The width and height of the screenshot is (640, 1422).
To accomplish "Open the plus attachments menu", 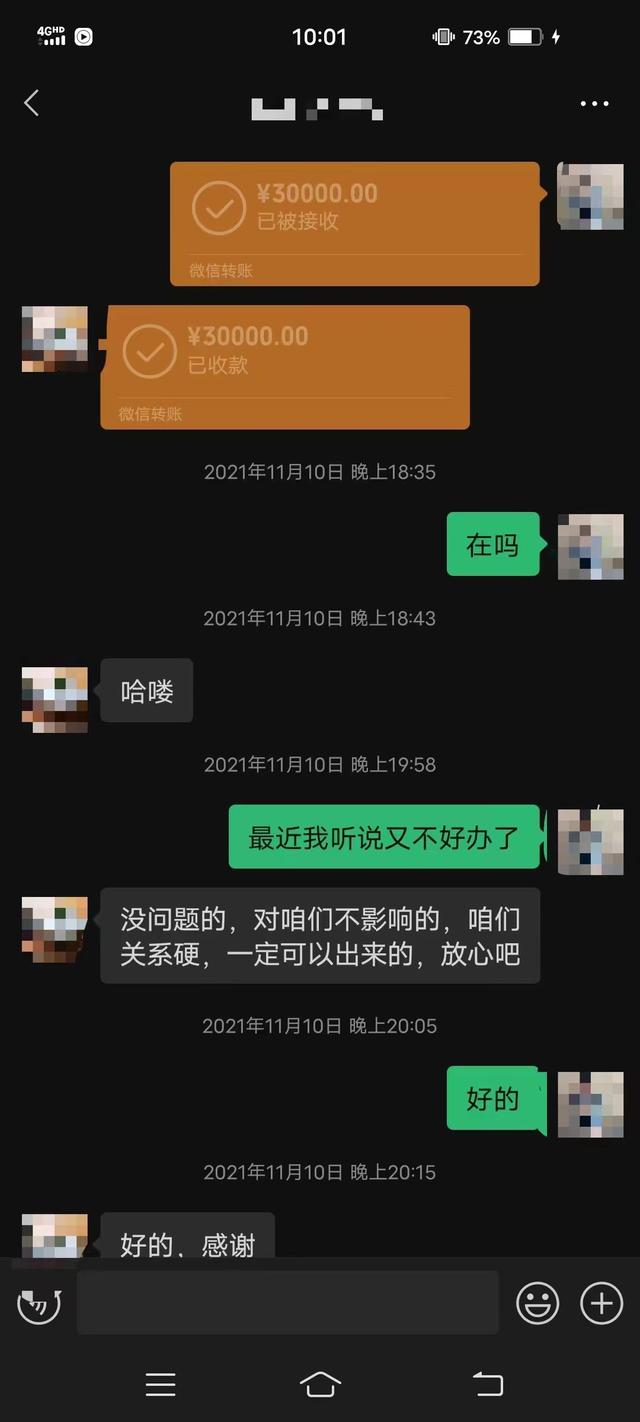I will 601,1303.
